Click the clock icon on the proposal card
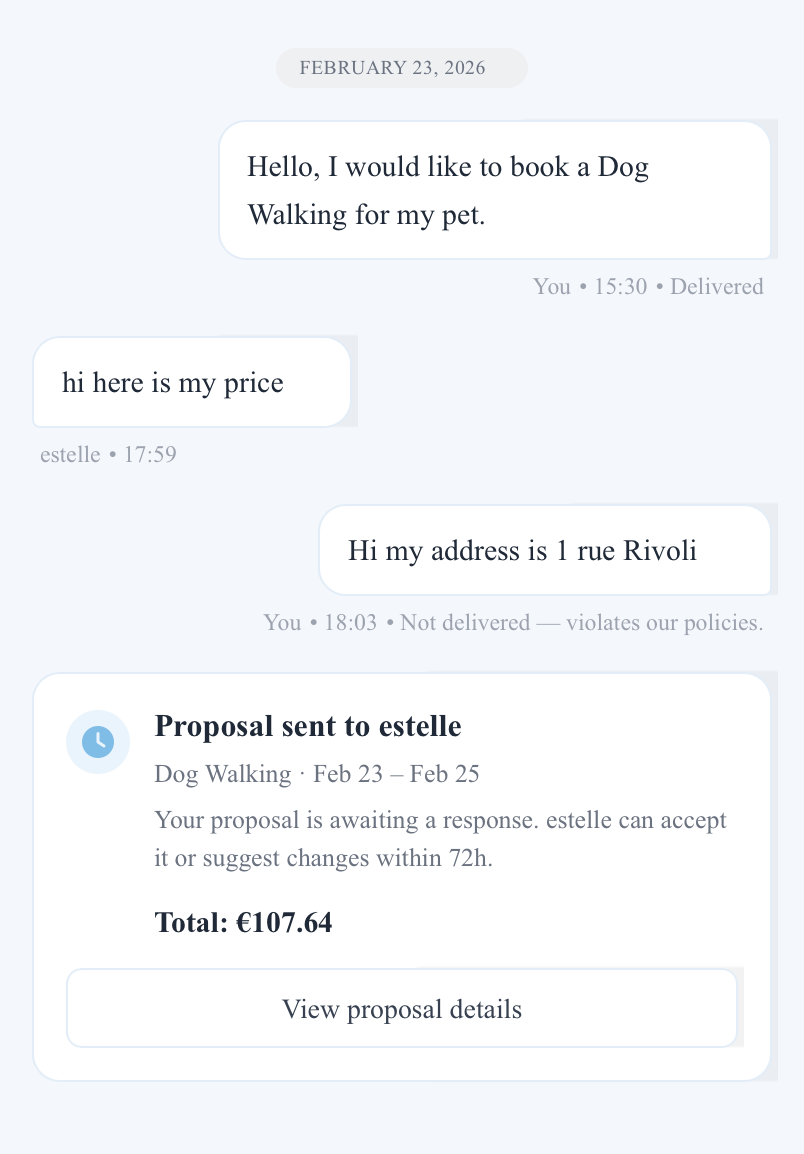 tap(98, 742)
